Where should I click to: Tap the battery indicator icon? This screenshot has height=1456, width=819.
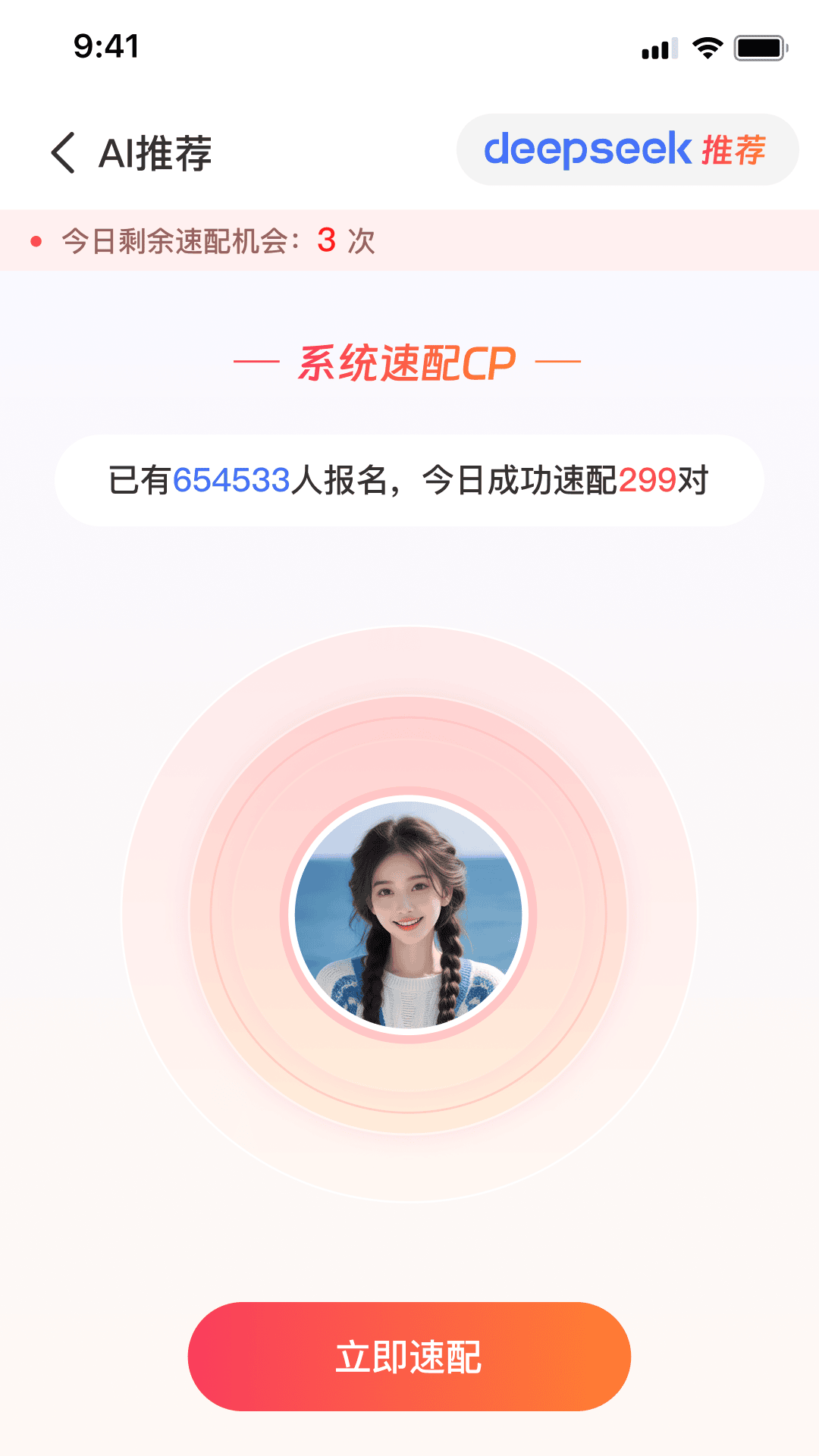point(758,47)
